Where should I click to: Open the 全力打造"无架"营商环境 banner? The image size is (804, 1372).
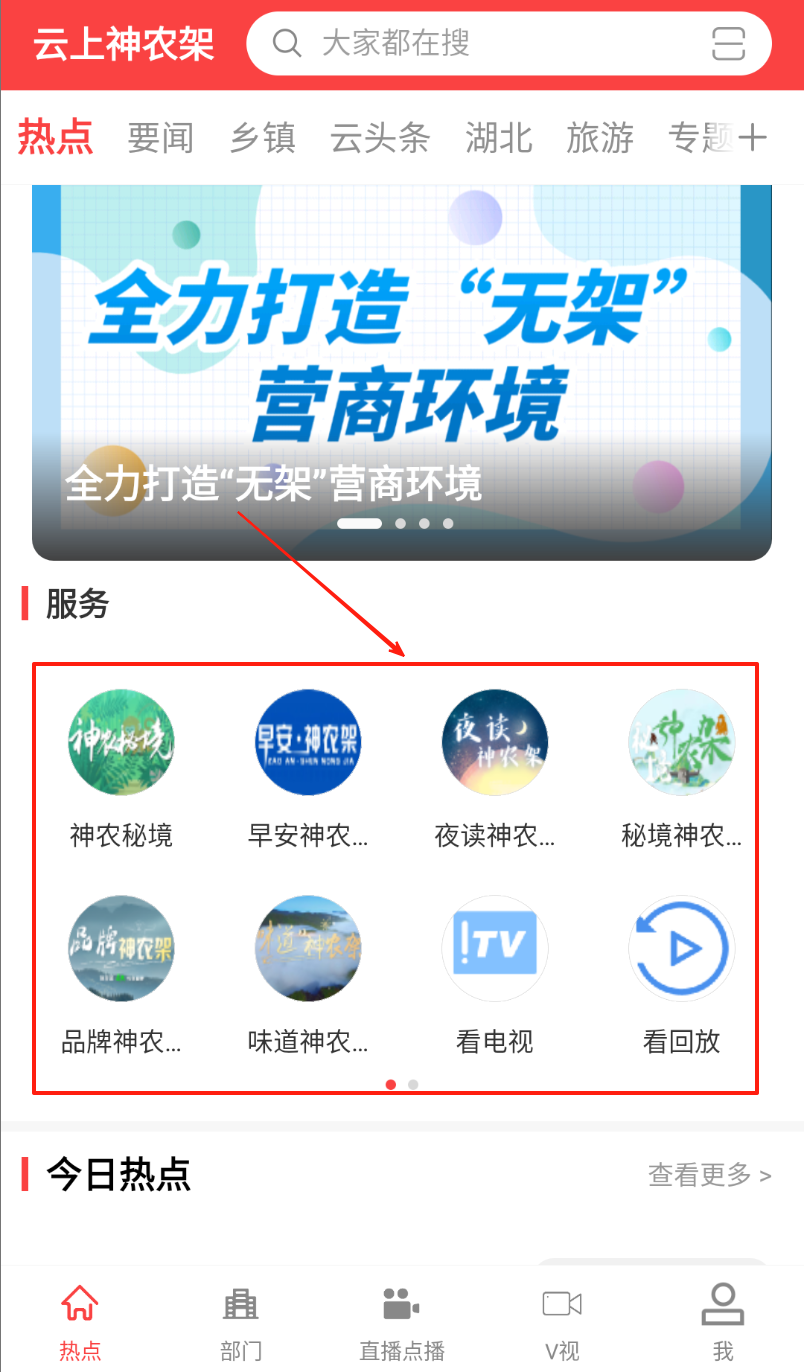pos(402,372)
